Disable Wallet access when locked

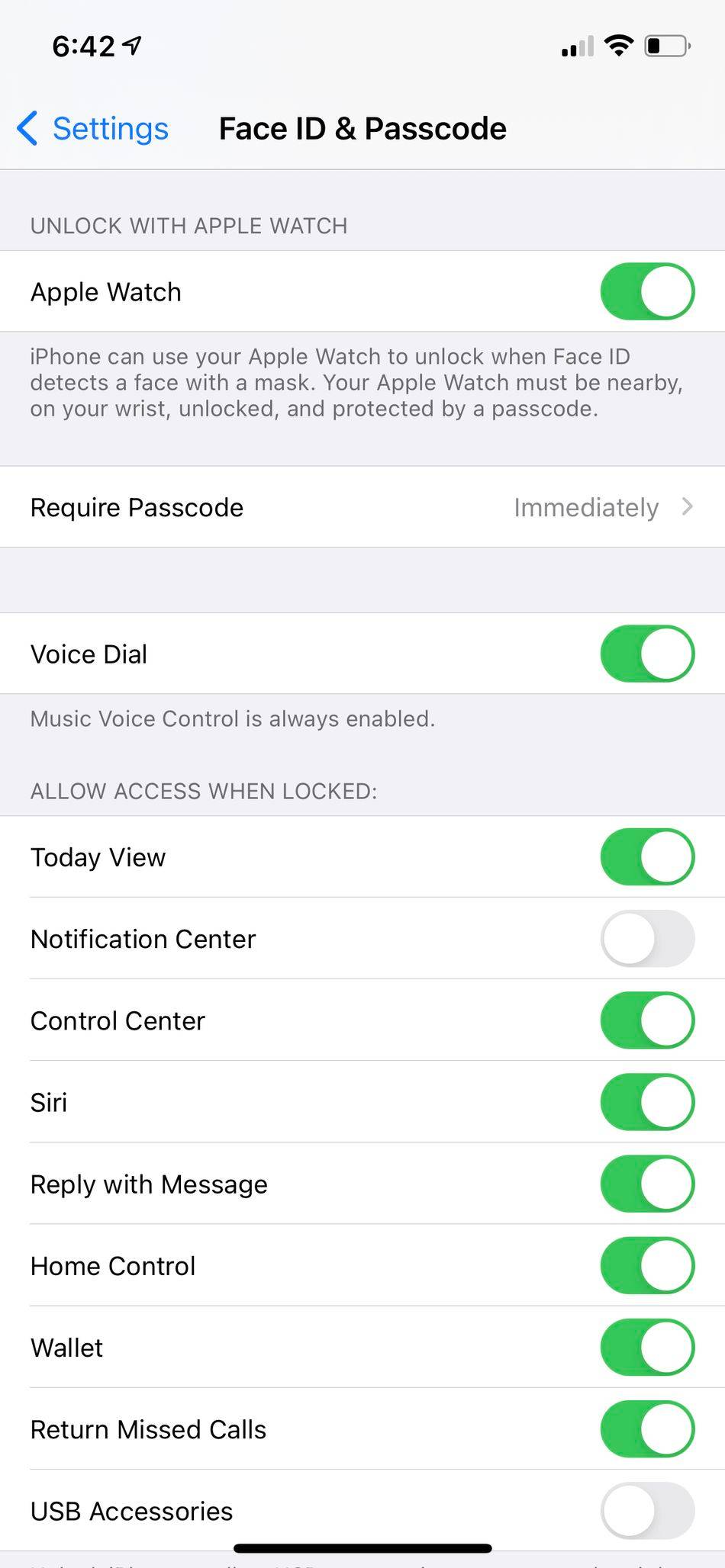point(646,1347)
